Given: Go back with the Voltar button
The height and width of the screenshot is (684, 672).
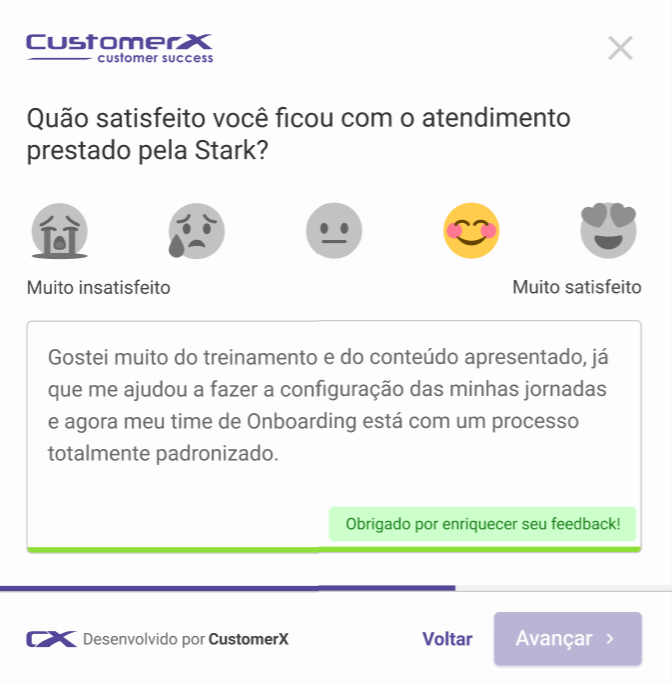Looking at the screenshot, I should 447,639.
